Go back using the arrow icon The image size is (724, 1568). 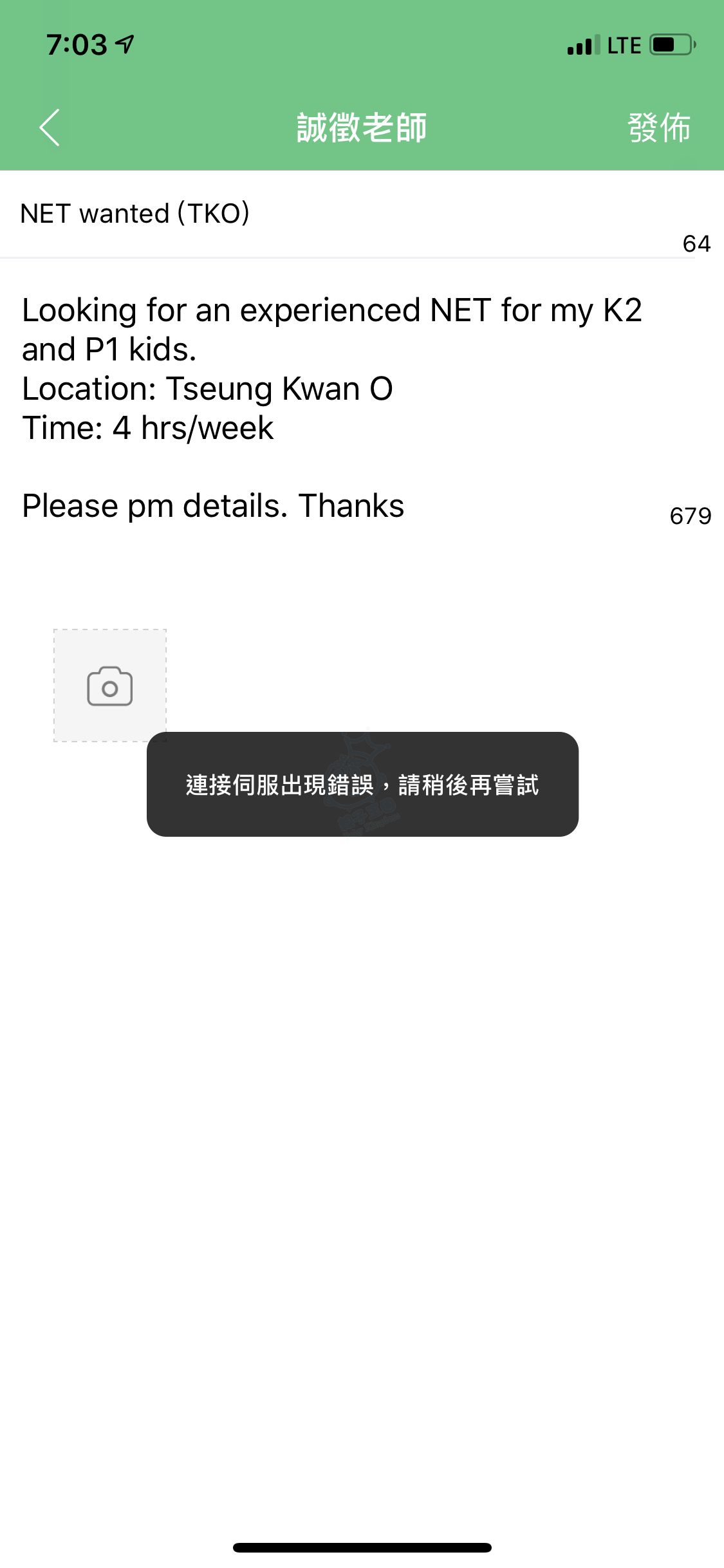[50, 127]
